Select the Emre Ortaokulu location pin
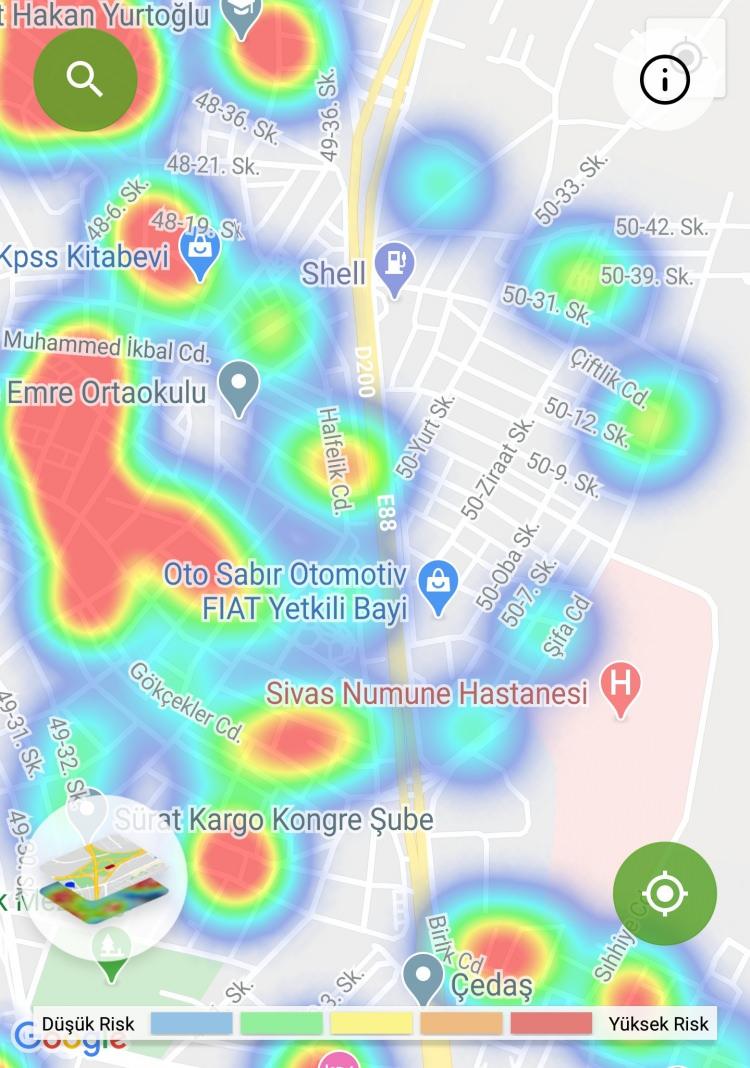This screenshot has width=750, height=1068. click(x=238, y=386)
